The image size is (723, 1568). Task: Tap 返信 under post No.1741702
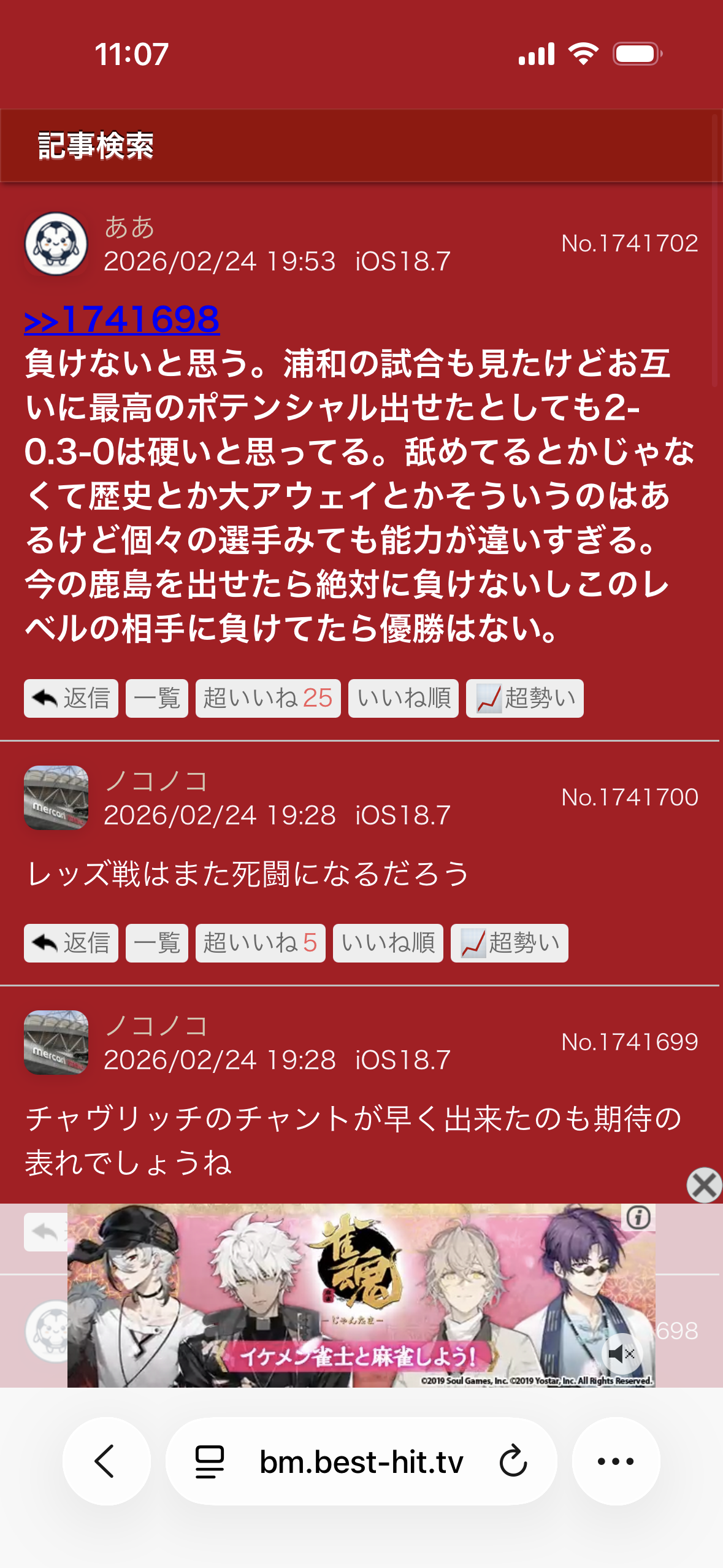tap(71, 698)
